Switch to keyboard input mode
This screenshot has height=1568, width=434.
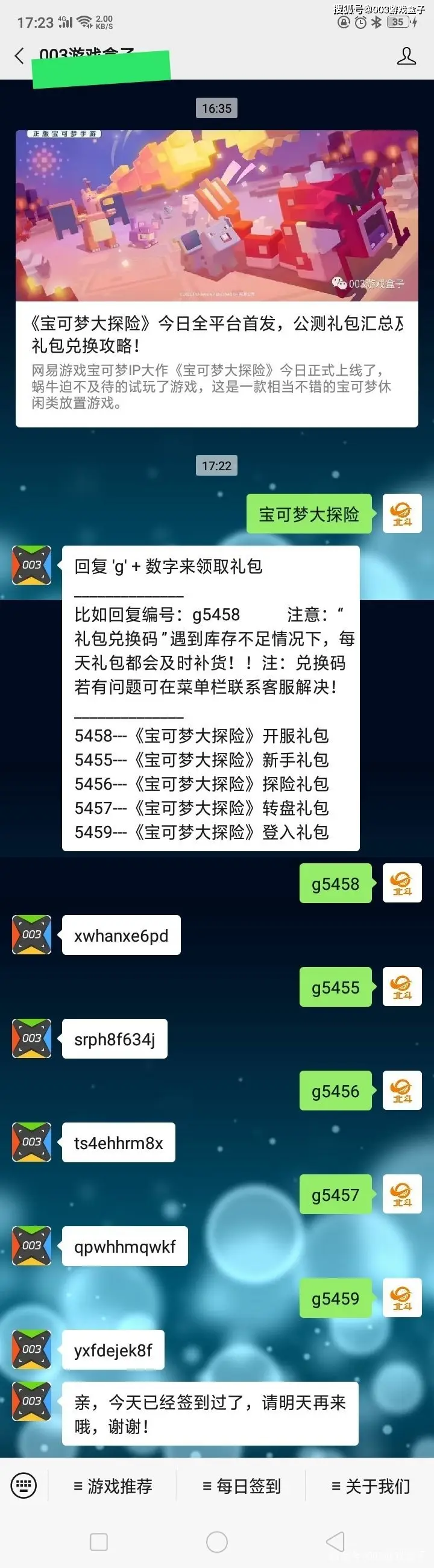click(x=24, y=1486)
